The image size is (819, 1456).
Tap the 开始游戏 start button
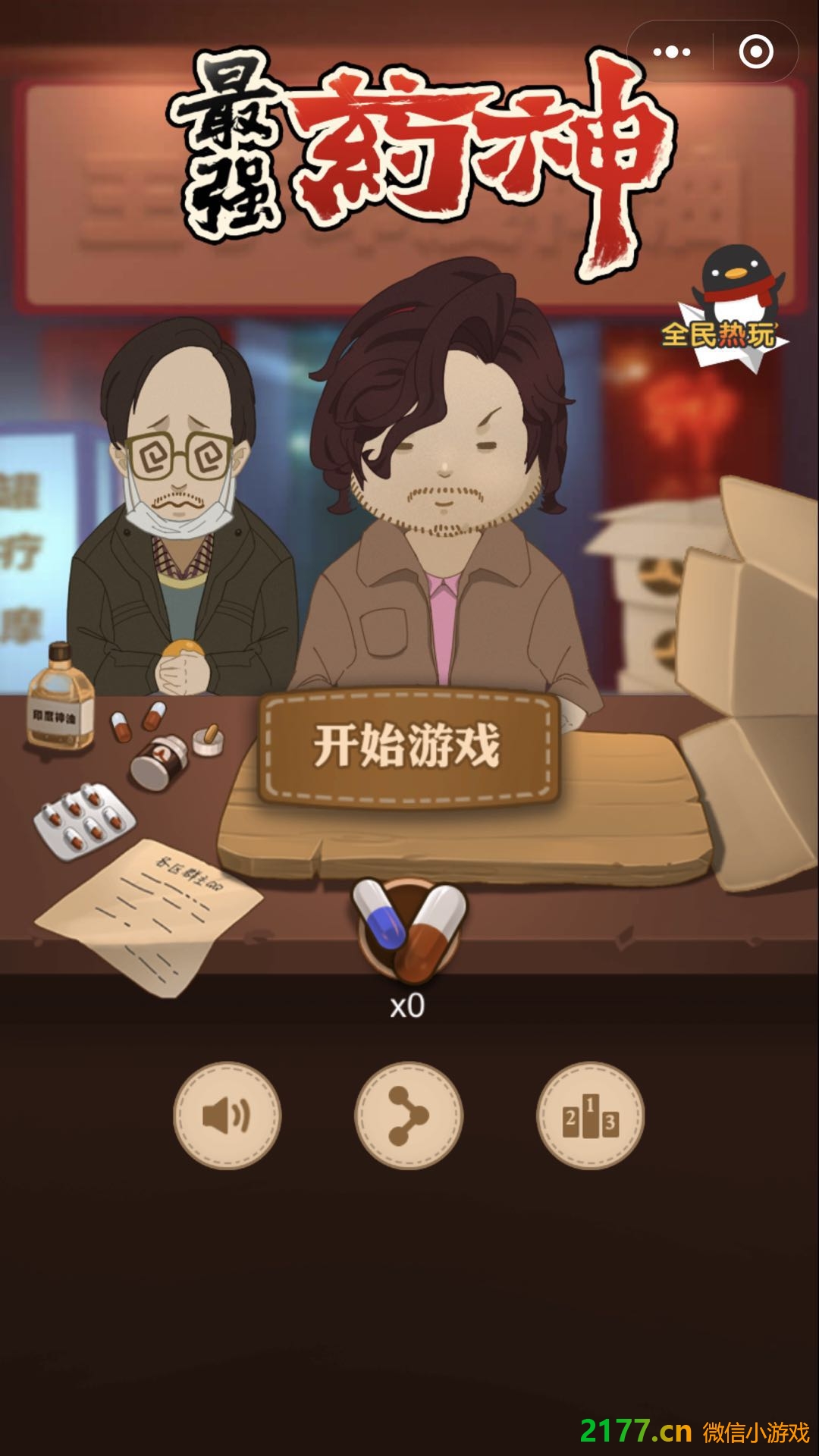[409, 747]
